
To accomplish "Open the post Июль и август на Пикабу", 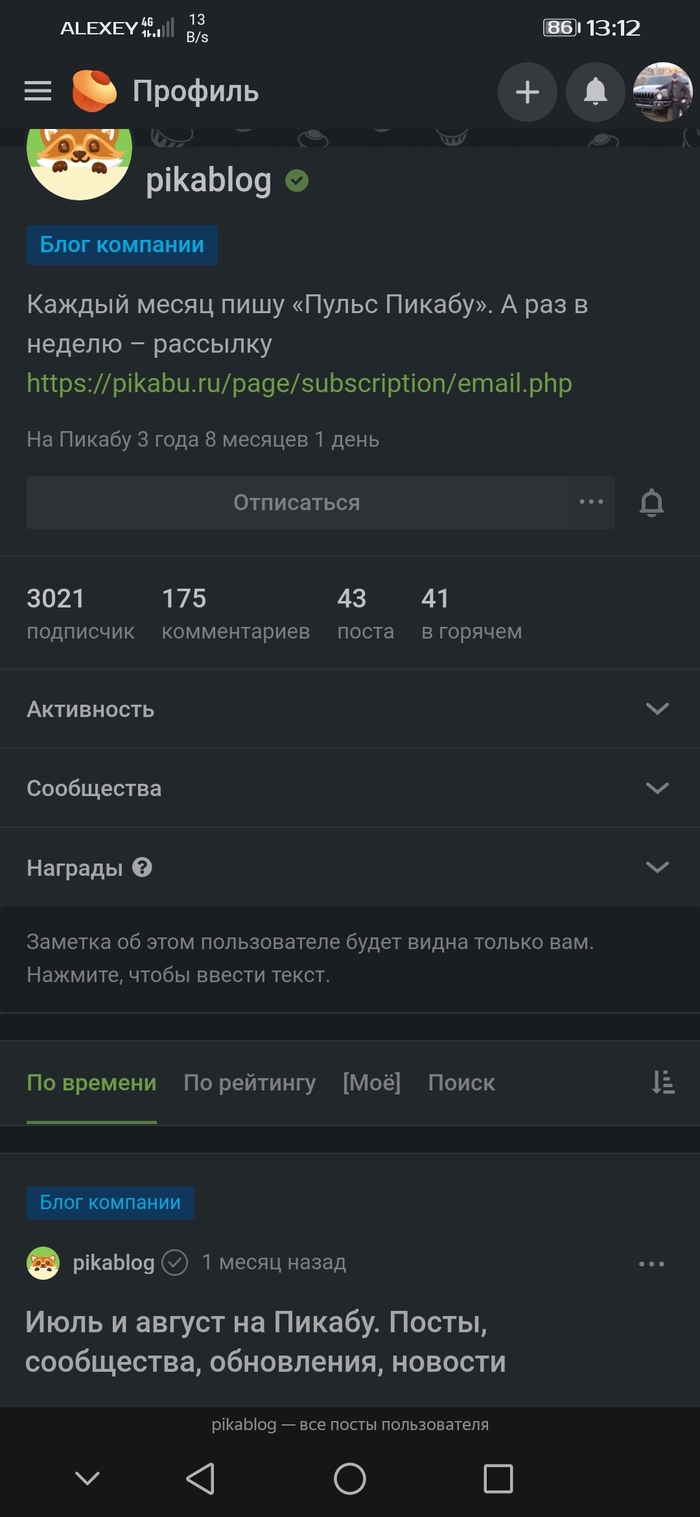I will (x=265, y=1342).
